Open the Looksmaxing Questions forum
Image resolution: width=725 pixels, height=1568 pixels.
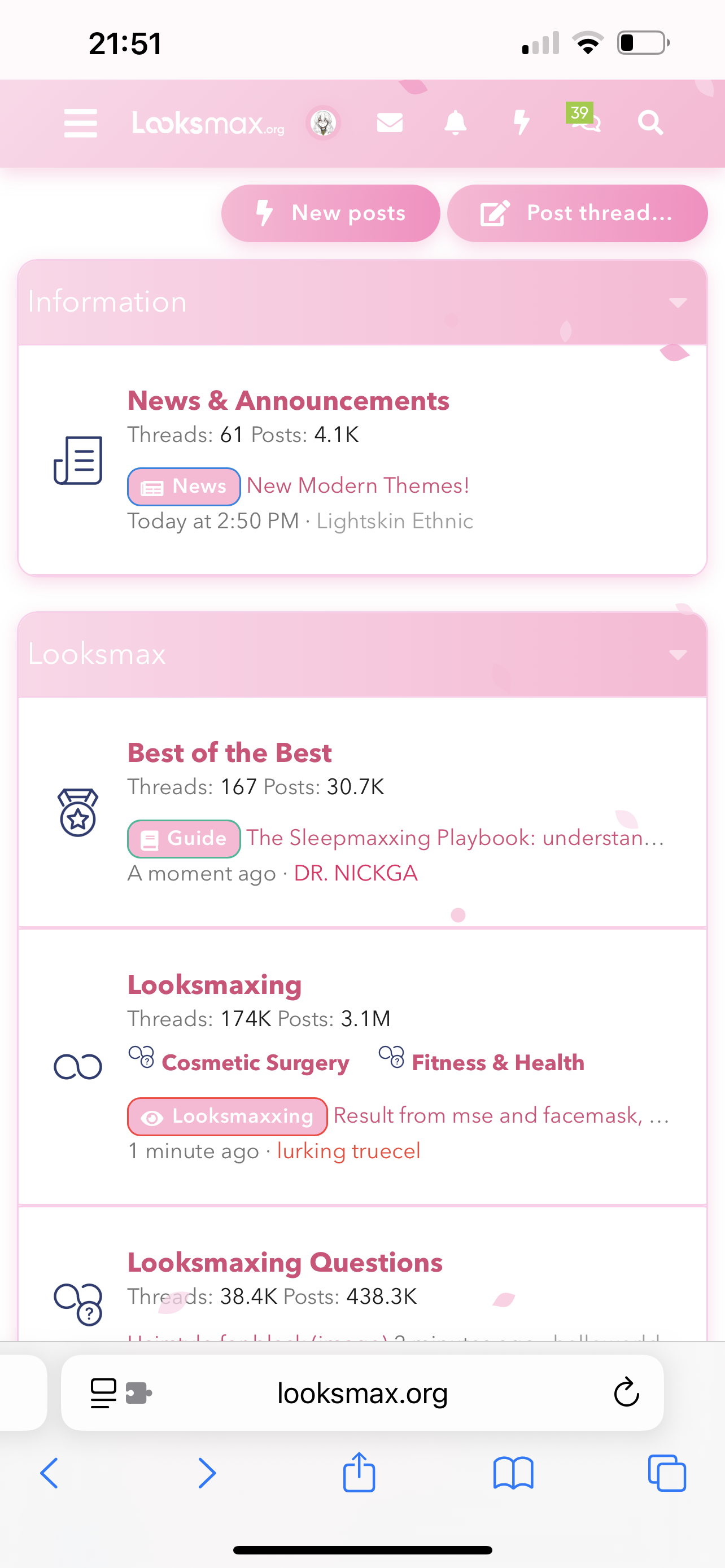[284, 1263]
